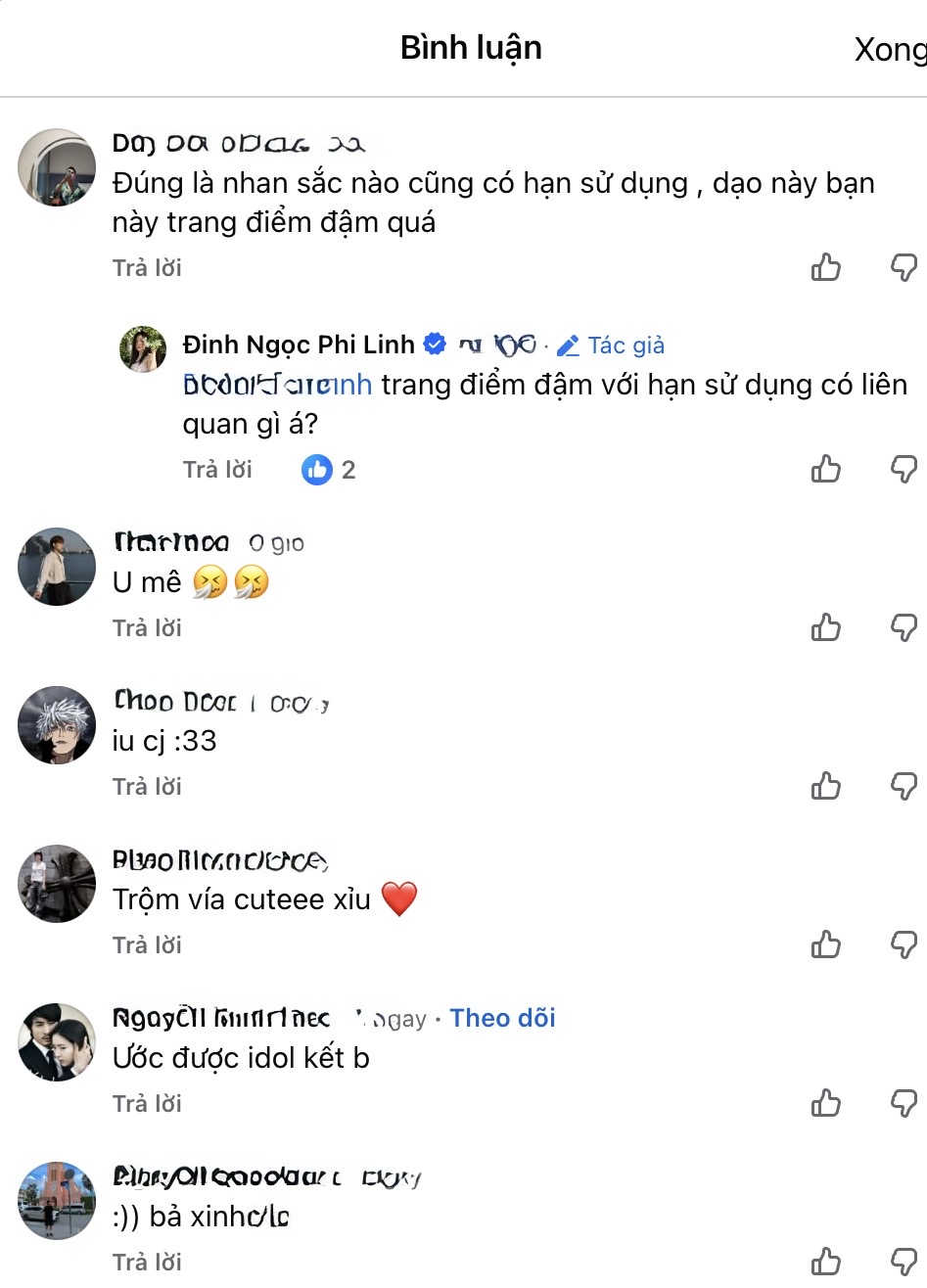Like the "iu cj :33" comment
This screenshot has height=1288, width=927.
pos(826,786)
